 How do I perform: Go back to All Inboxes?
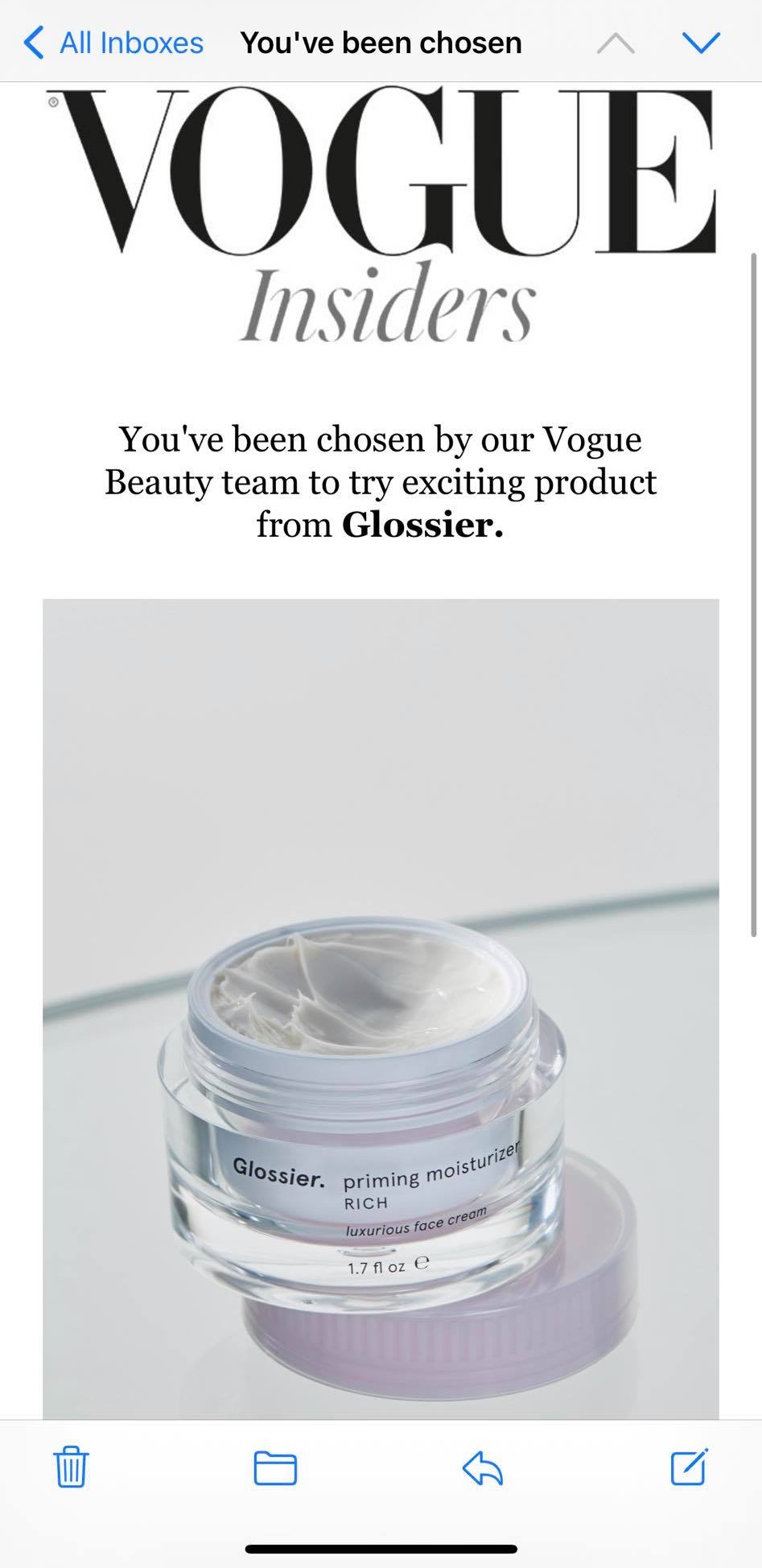[113, 43]
